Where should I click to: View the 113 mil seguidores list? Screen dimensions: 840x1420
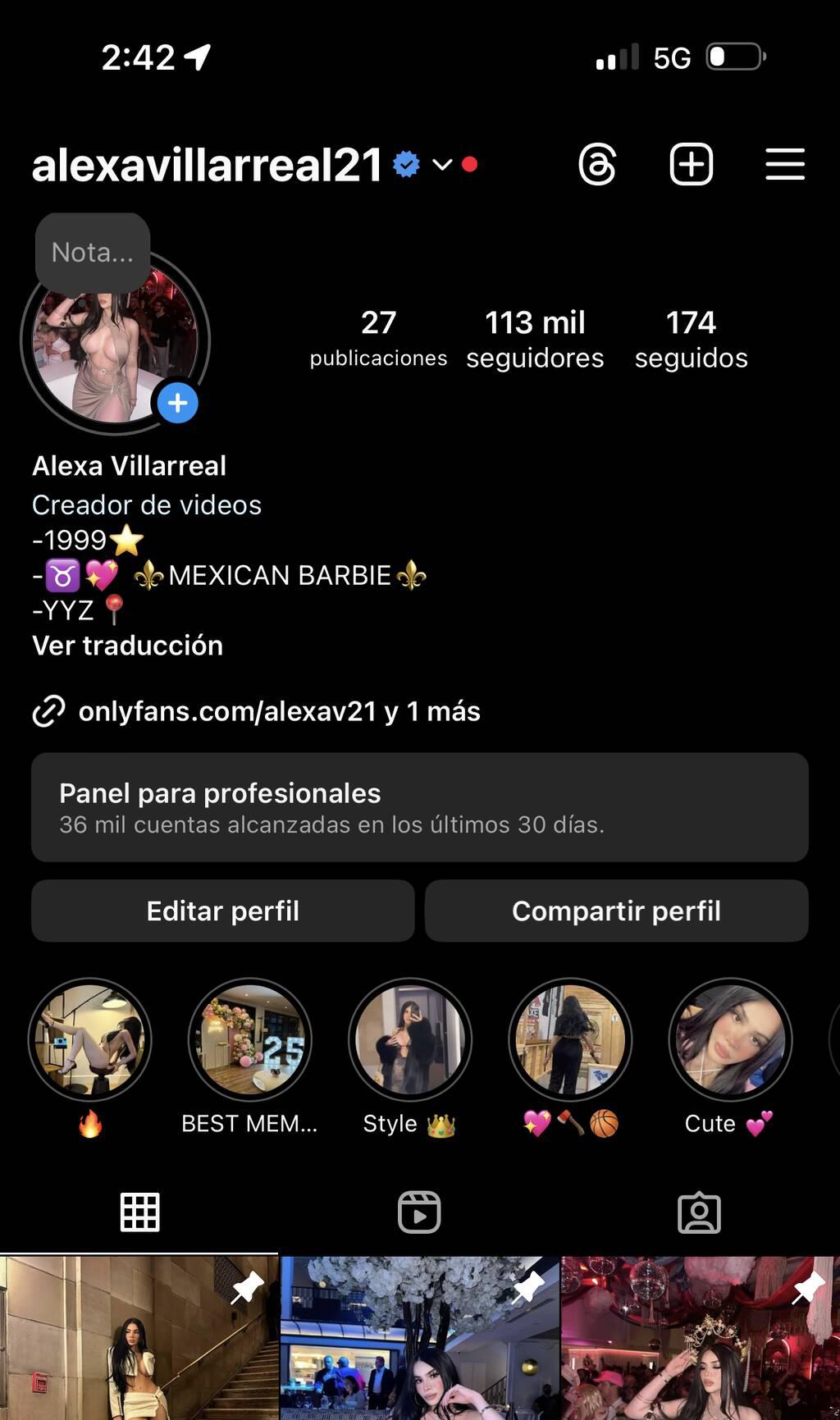[535, 339]
